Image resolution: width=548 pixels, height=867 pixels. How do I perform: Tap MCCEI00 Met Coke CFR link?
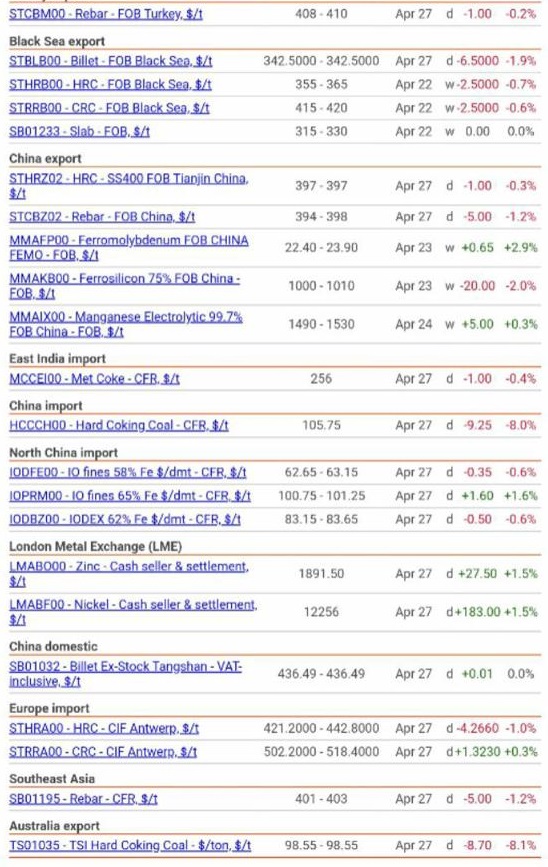coord(94,379)
